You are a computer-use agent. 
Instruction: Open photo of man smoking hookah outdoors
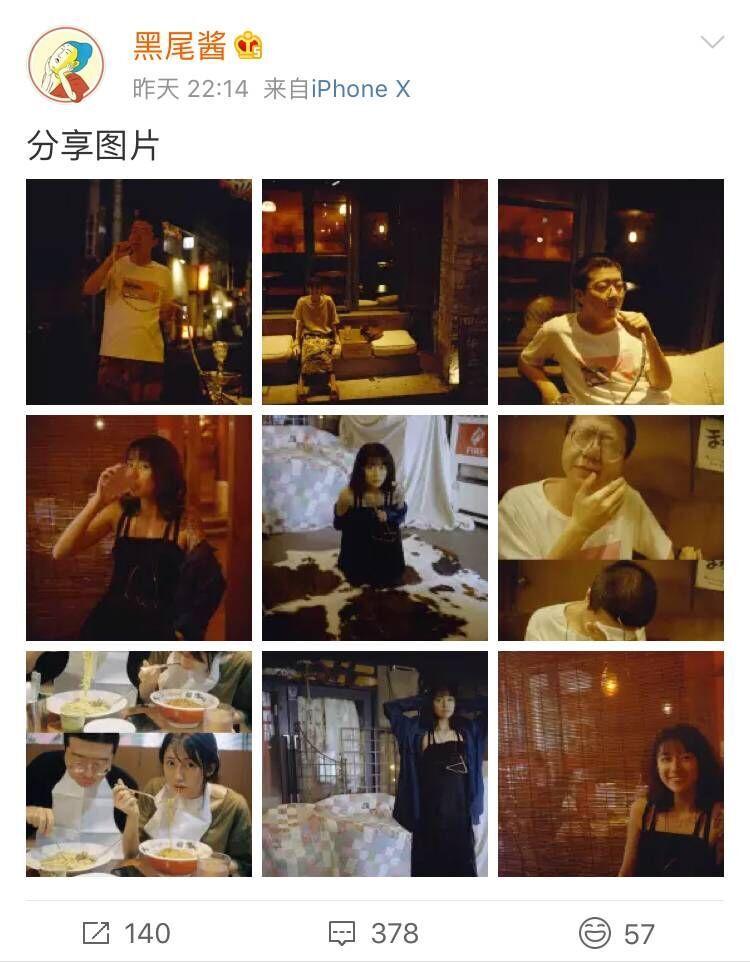139,291
